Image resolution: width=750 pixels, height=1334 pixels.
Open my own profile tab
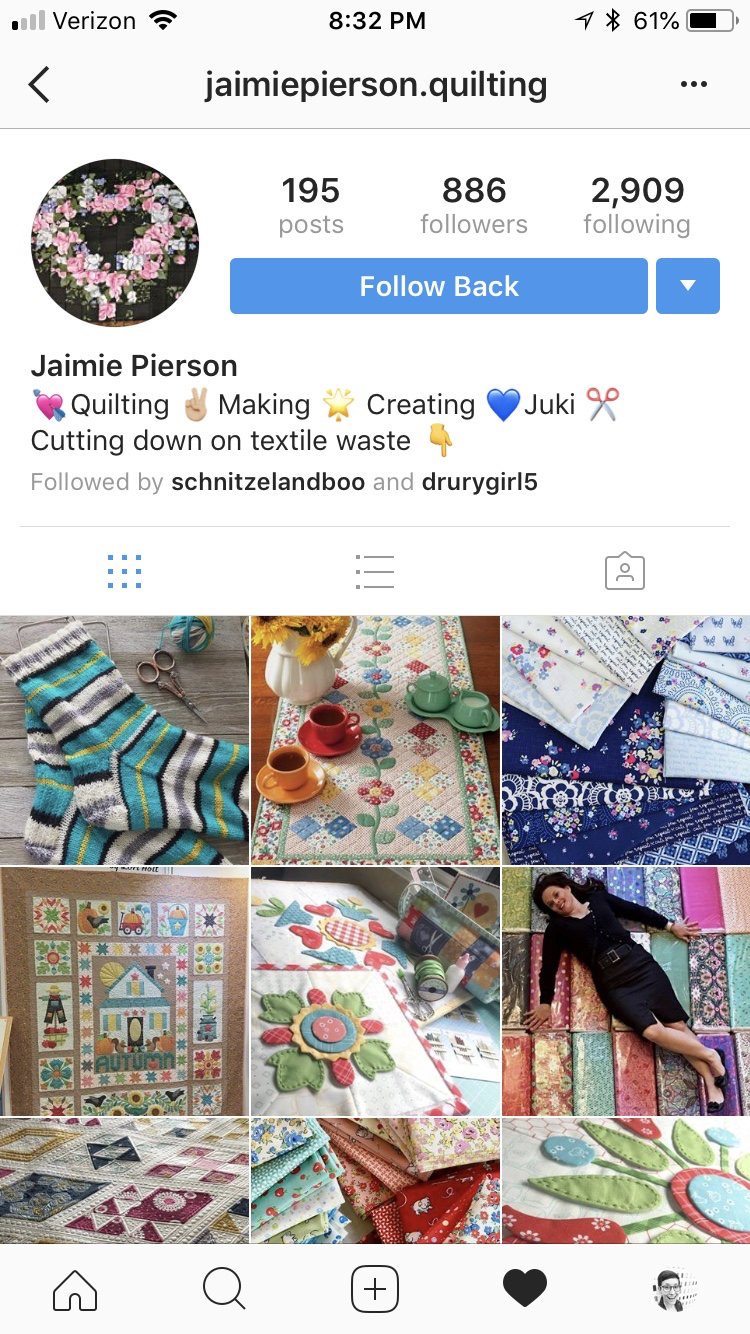point(675,1289)
